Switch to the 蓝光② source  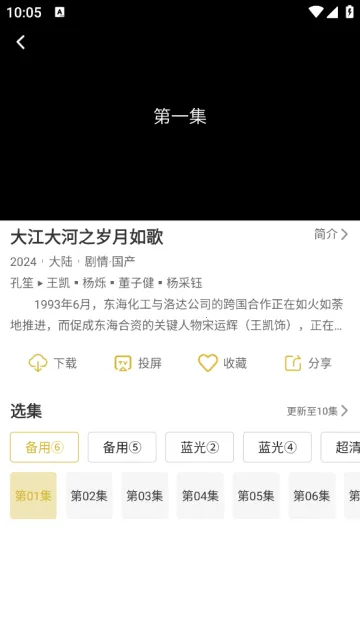pyautogui.click(x=200, y=447)
